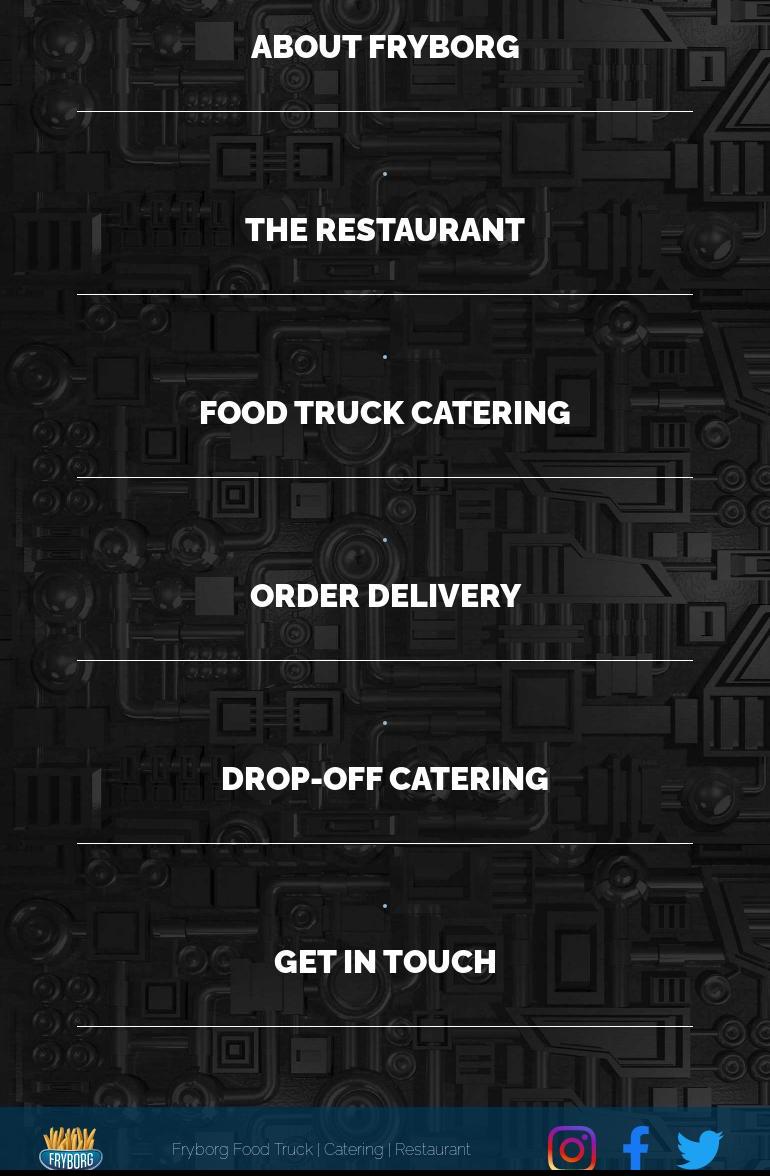The width and height of the screenshot is (770, 1176).
Task: Tap the Fryborg logo in footer
Action: pos(71,1149)
